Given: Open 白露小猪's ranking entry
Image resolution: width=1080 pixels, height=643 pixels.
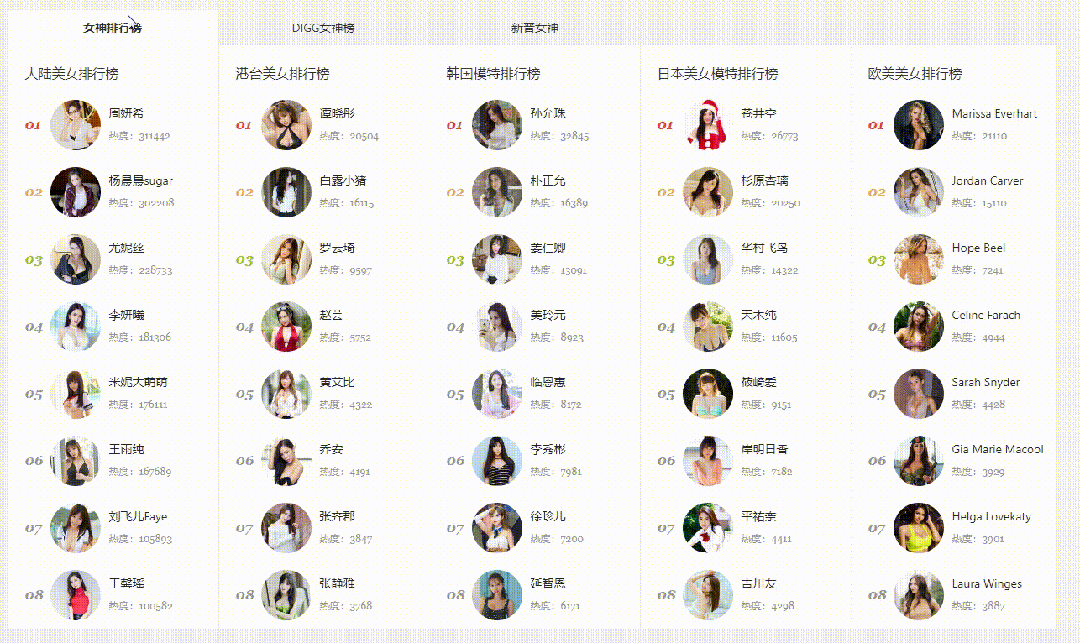Looking at the screenshot, I should click(x=343, y=181).
